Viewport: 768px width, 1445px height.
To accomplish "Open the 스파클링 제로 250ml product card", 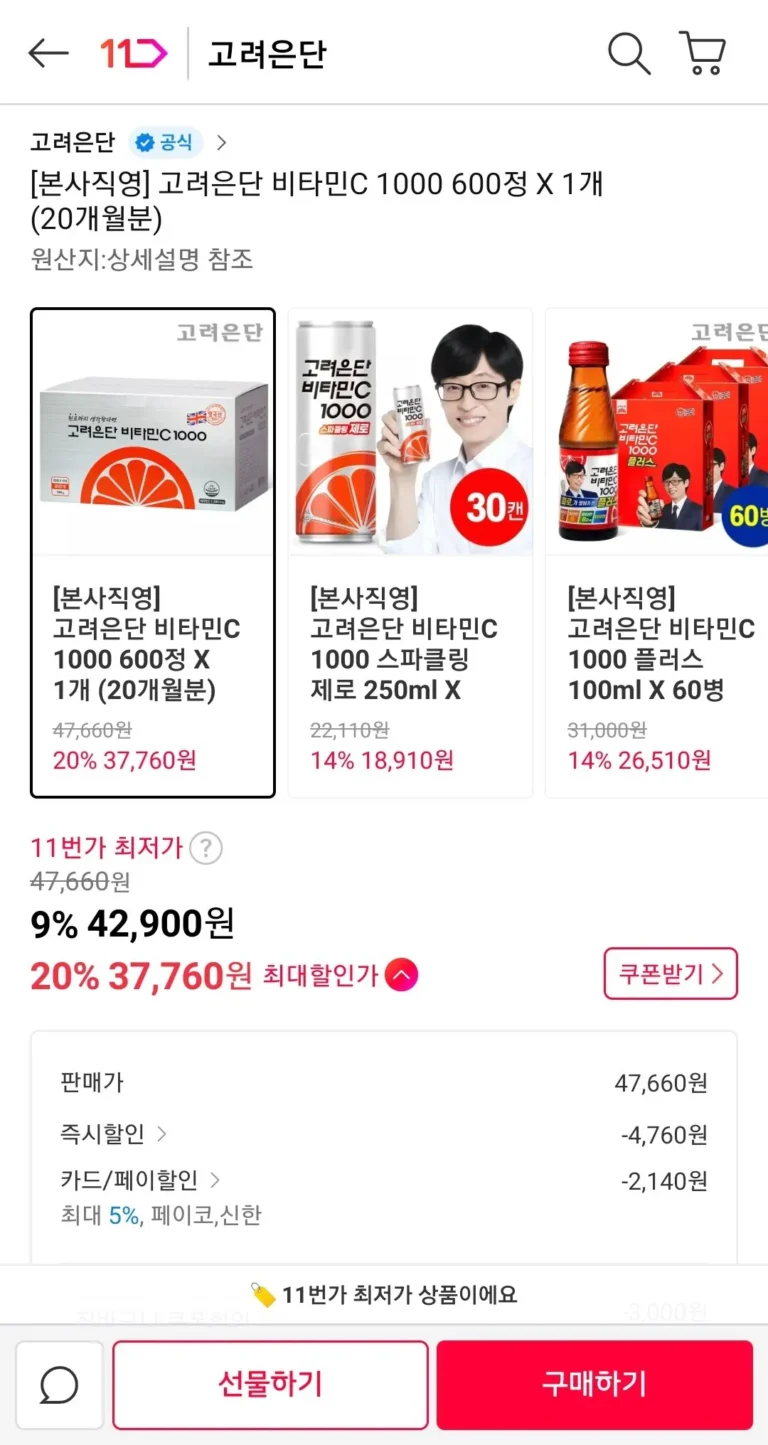I will click(410, 552).
